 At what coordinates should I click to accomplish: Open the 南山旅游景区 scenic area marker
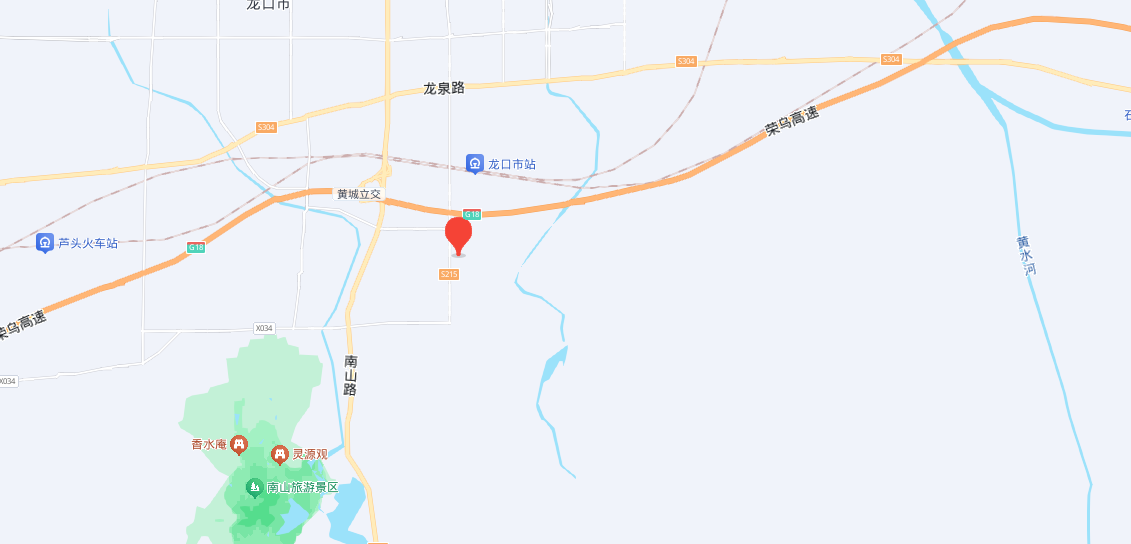pos(255,488)
